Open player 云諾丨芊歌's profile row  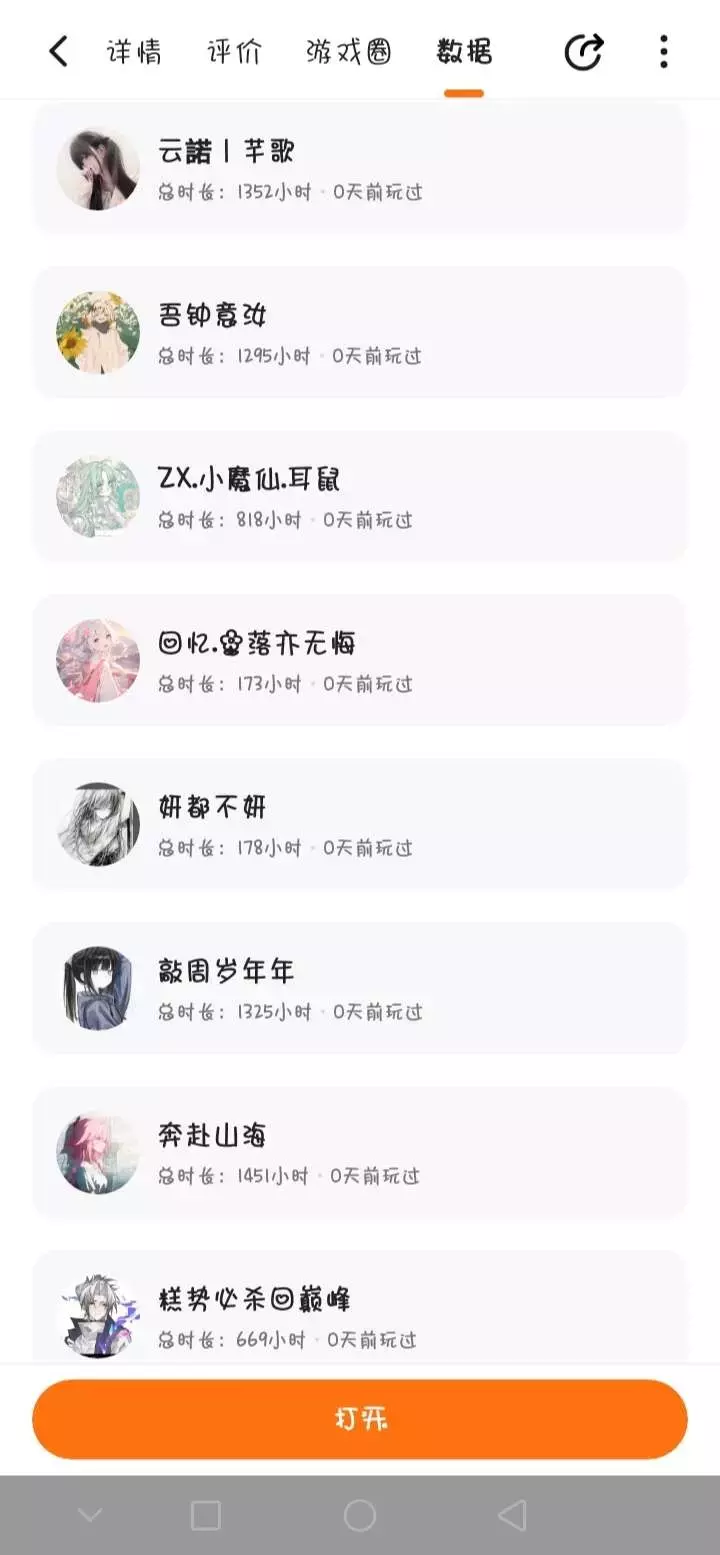tap(360, 168)
